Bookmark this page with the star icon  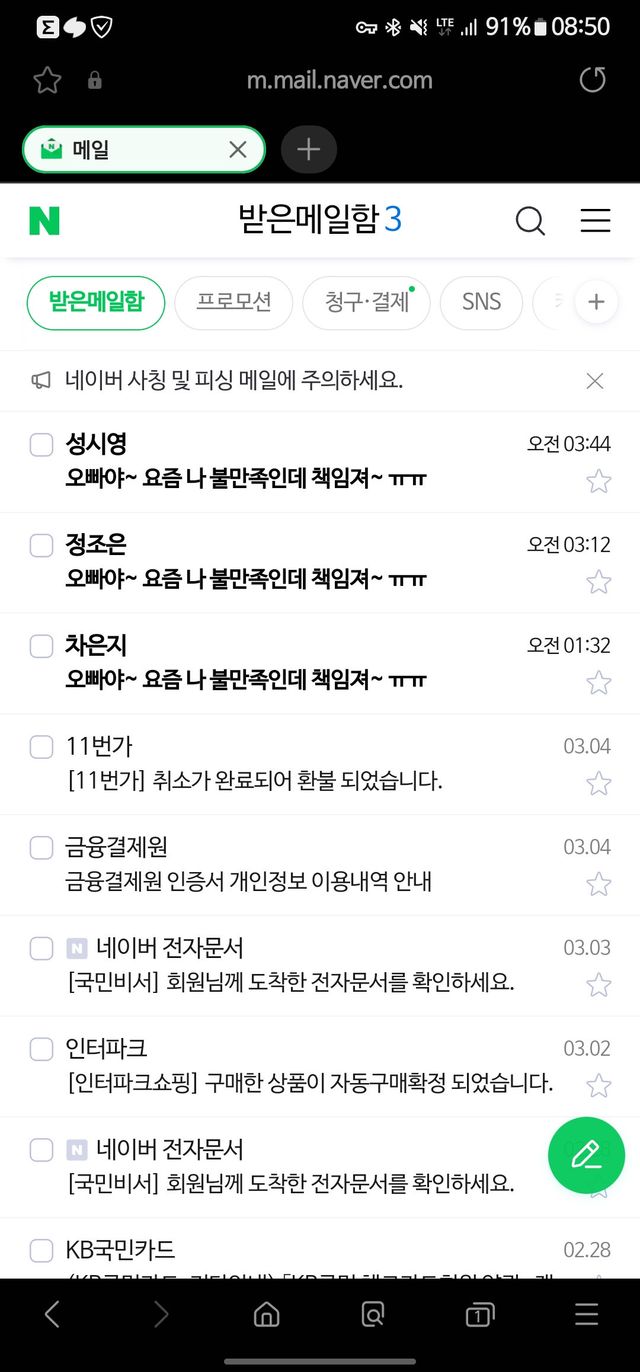47,80
